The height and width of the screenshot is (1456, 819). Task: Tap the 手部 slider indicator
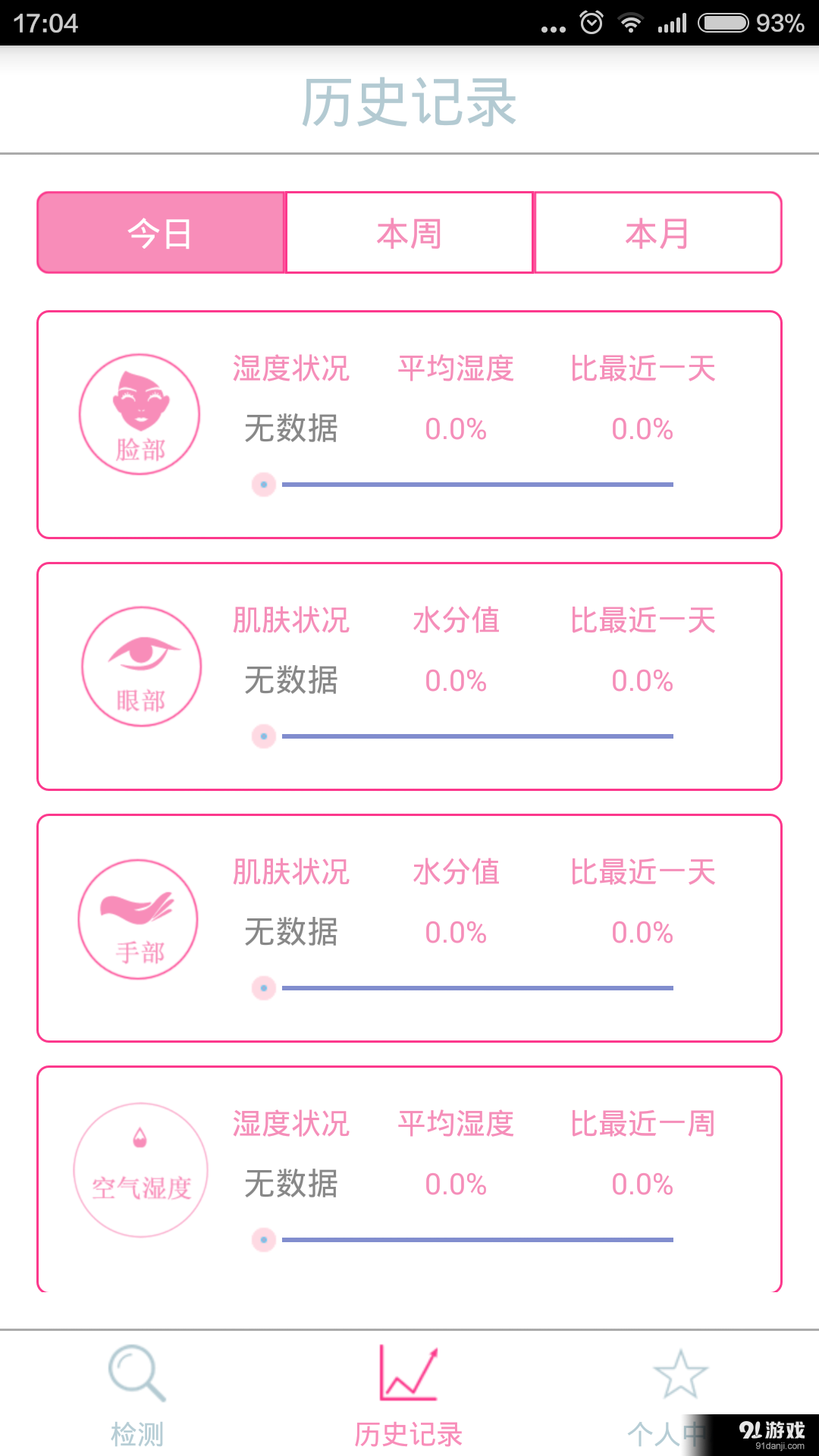[x=263, y=987]
